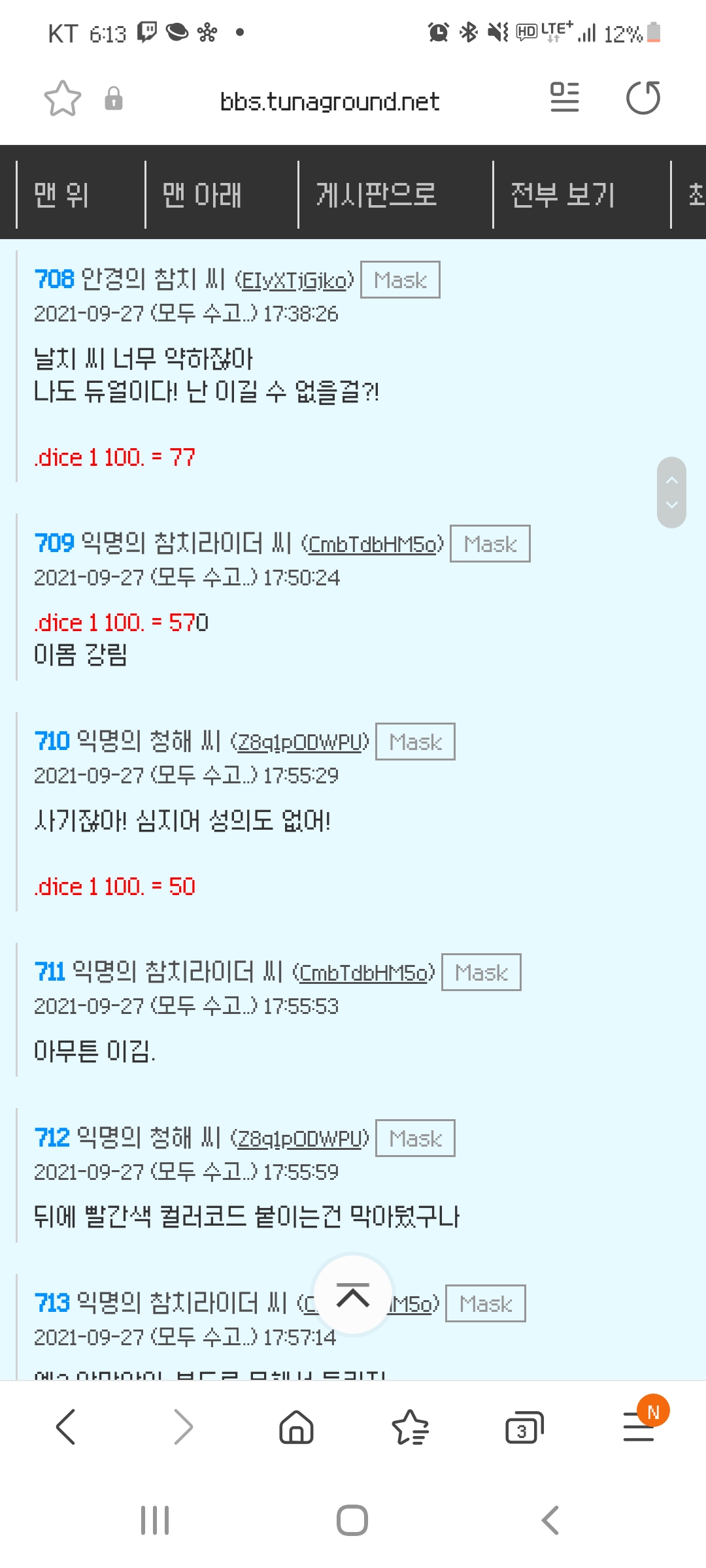
Task: Jump to bottom via 맨 아래
Action: [202, 195]
